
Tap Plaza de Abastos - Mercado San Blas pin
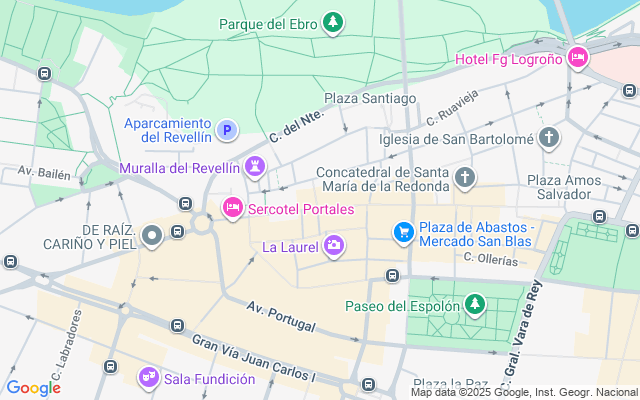click(404, 233)
